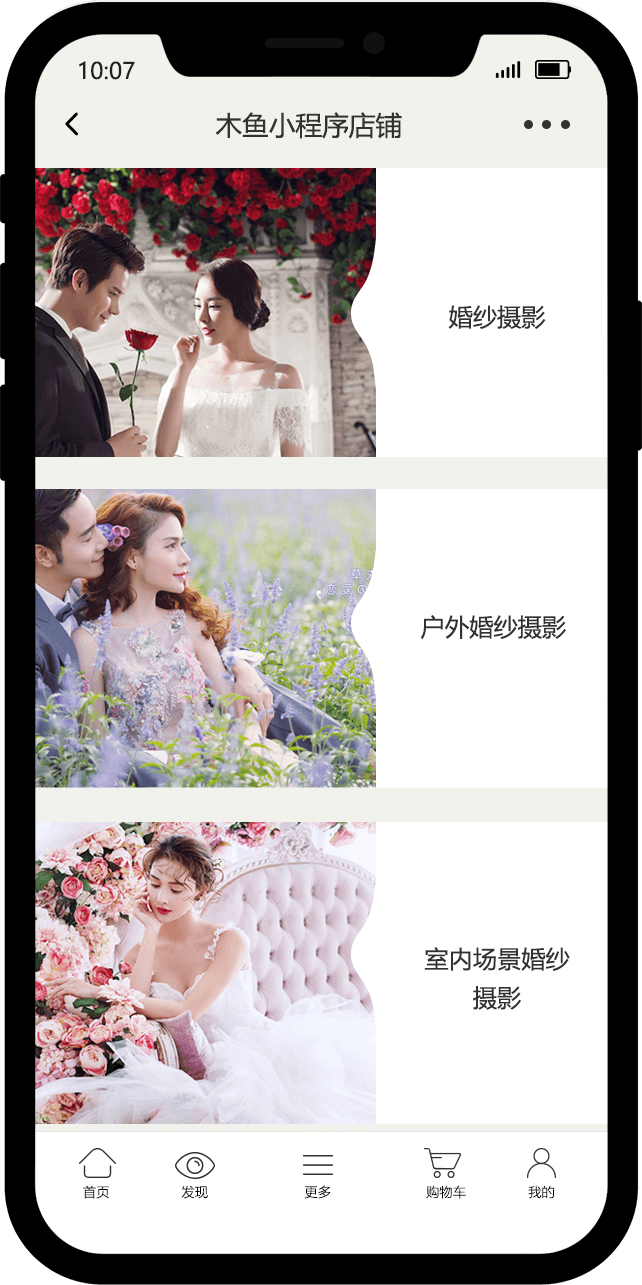This screenshot has height=1285, width=642.
Task: Open the 室内场景婚纱摄影 category card
Action: point(320,972)
